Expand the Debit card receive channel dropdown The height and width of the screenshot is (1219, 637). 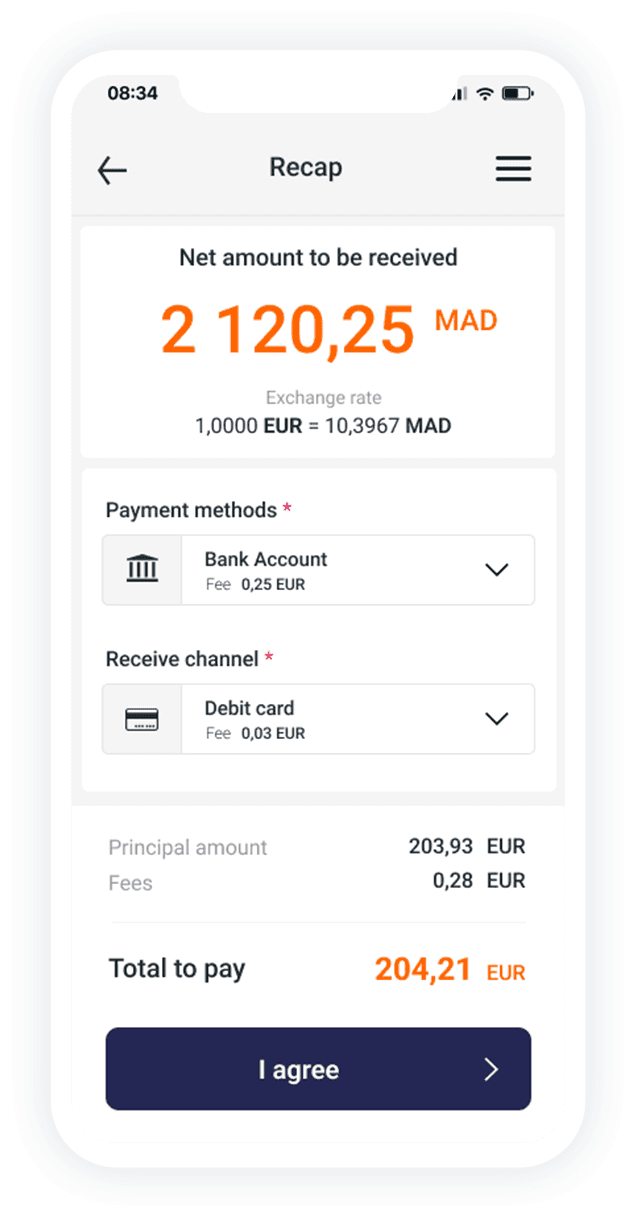point(496,719)
